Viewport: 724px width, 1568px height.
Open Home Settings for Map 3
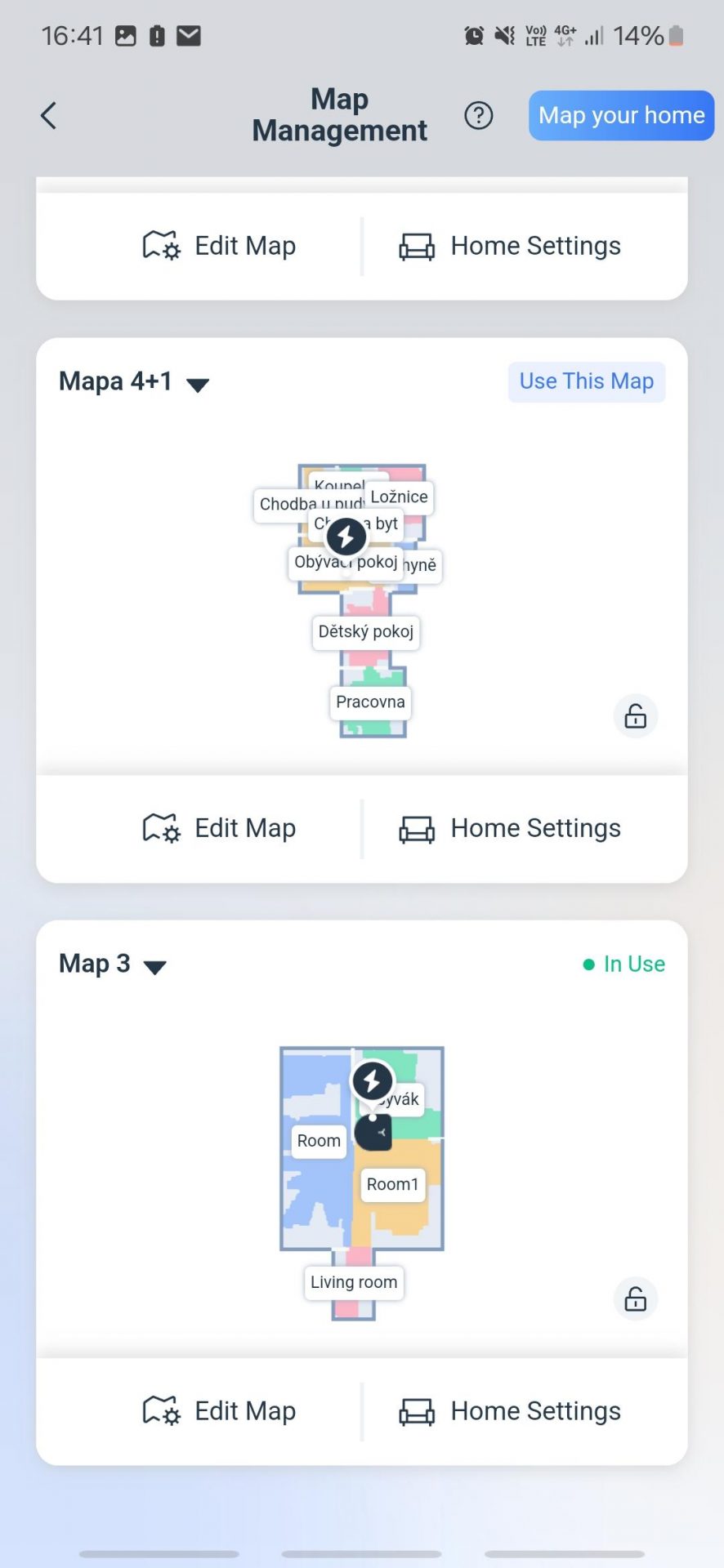[510, 1410]
